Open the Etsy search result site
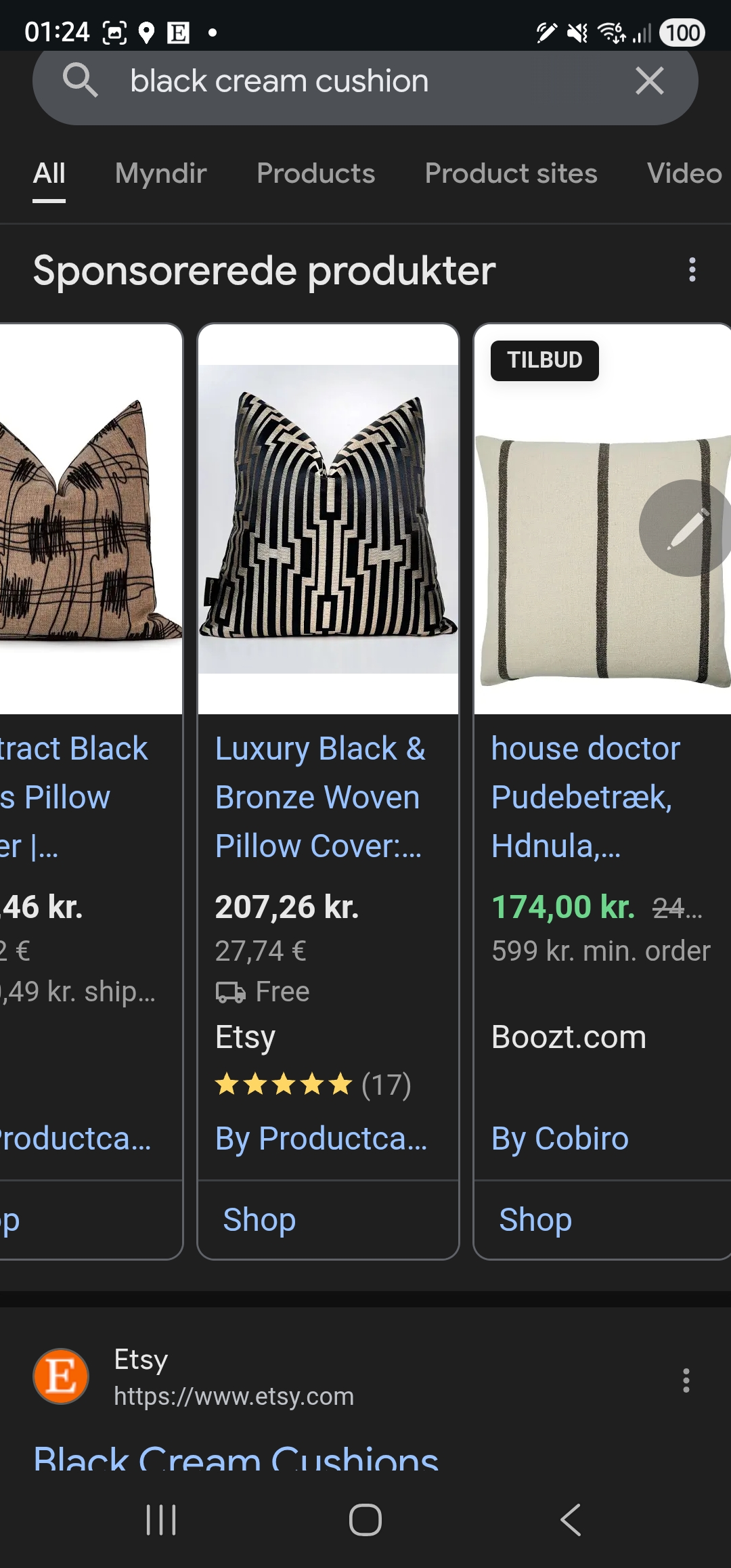Screen dimensions: 731x1568 234,1378
